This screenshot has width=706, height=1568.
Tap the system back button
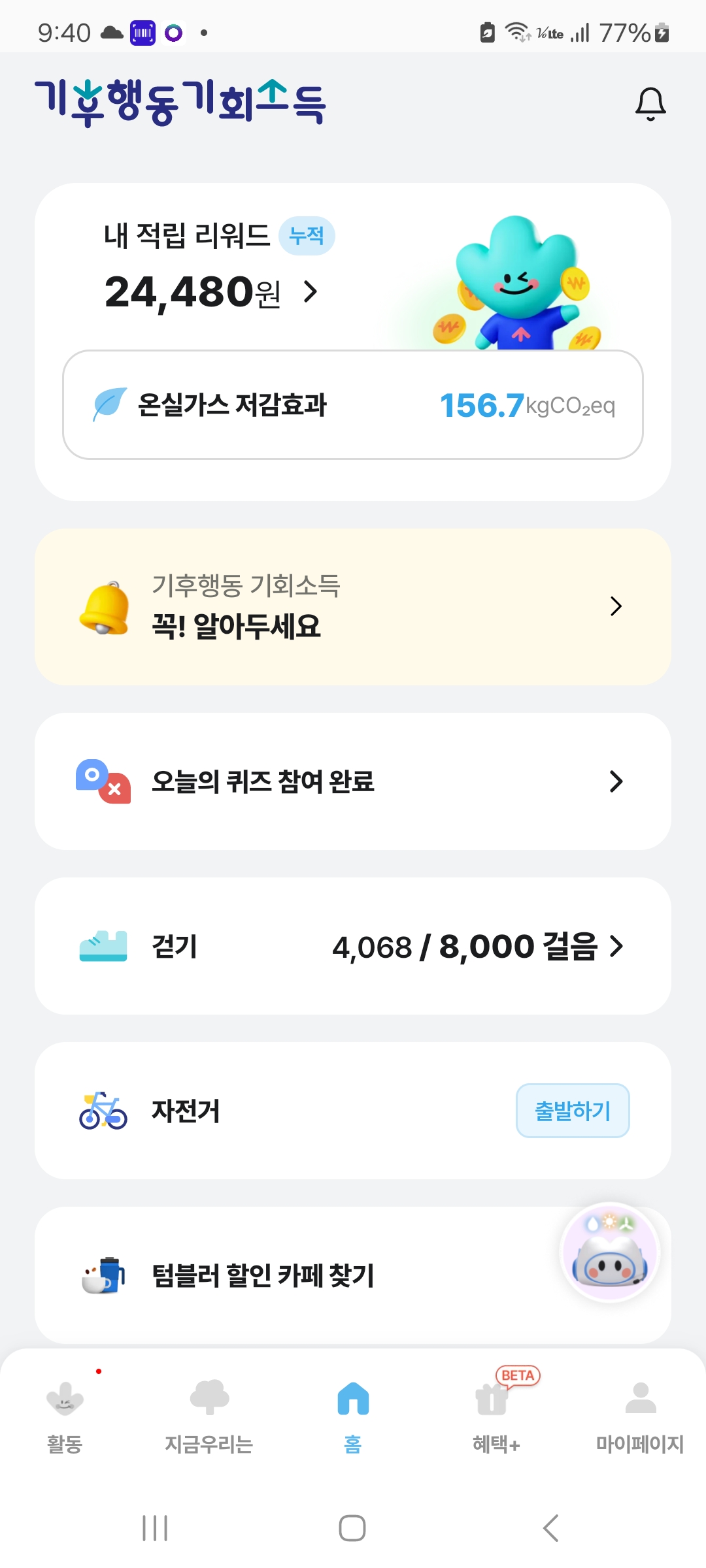(x=550, y=1528)
